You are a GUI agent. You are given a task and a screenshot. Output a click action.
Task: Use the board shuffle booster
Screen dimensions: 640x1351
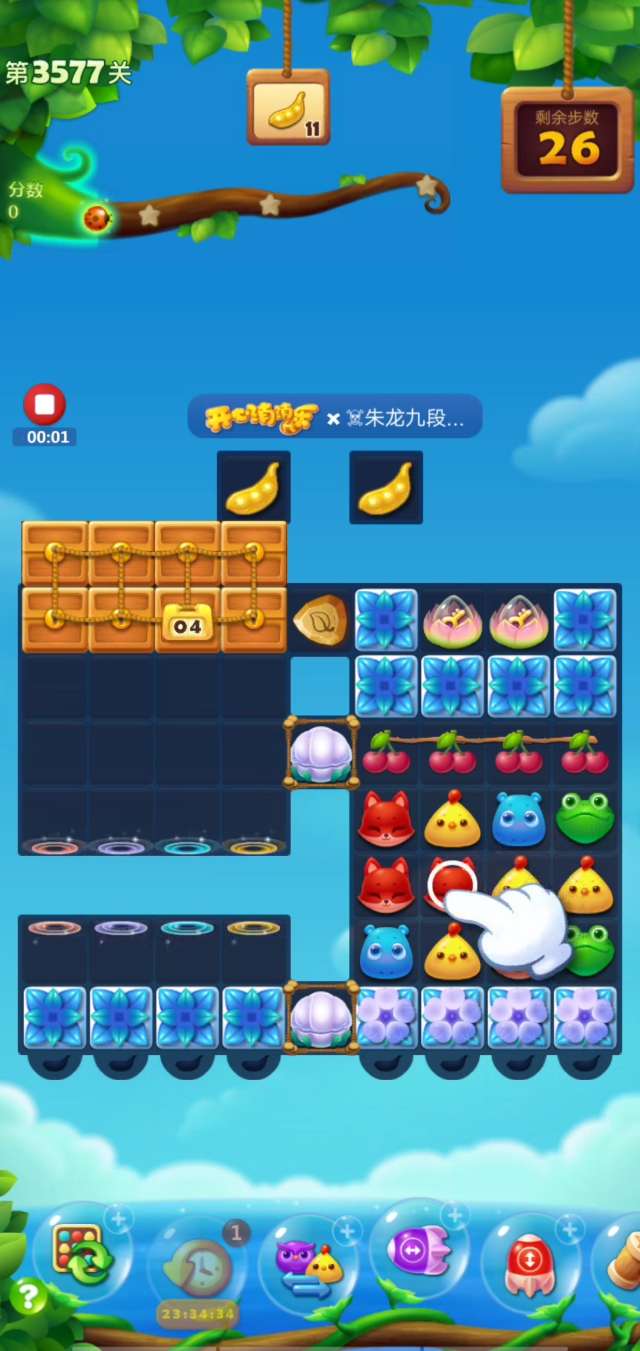point(82,1255)
